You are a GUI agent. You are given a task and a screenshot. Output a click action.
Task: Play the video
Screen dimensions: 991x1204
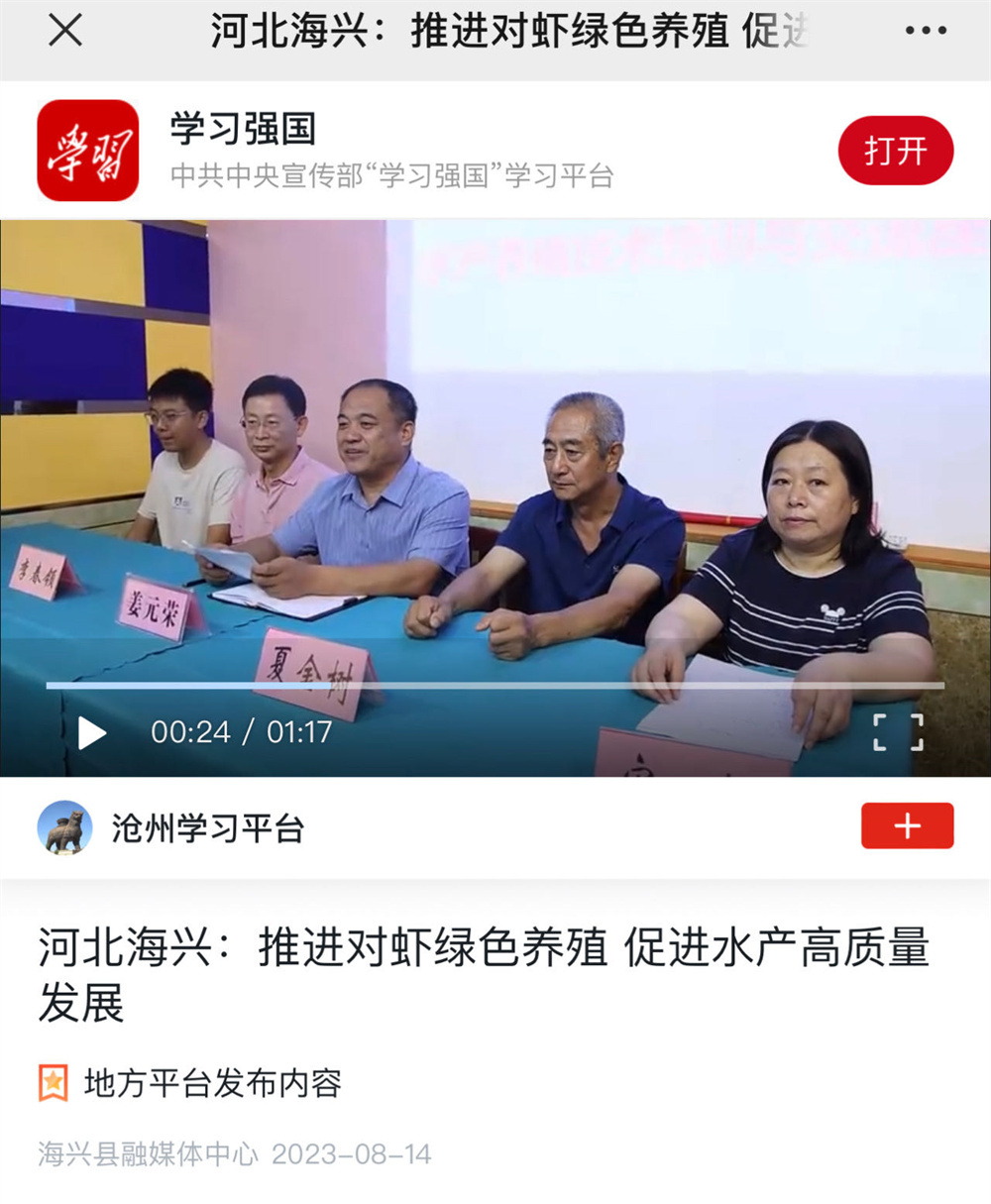pos(92,733)
